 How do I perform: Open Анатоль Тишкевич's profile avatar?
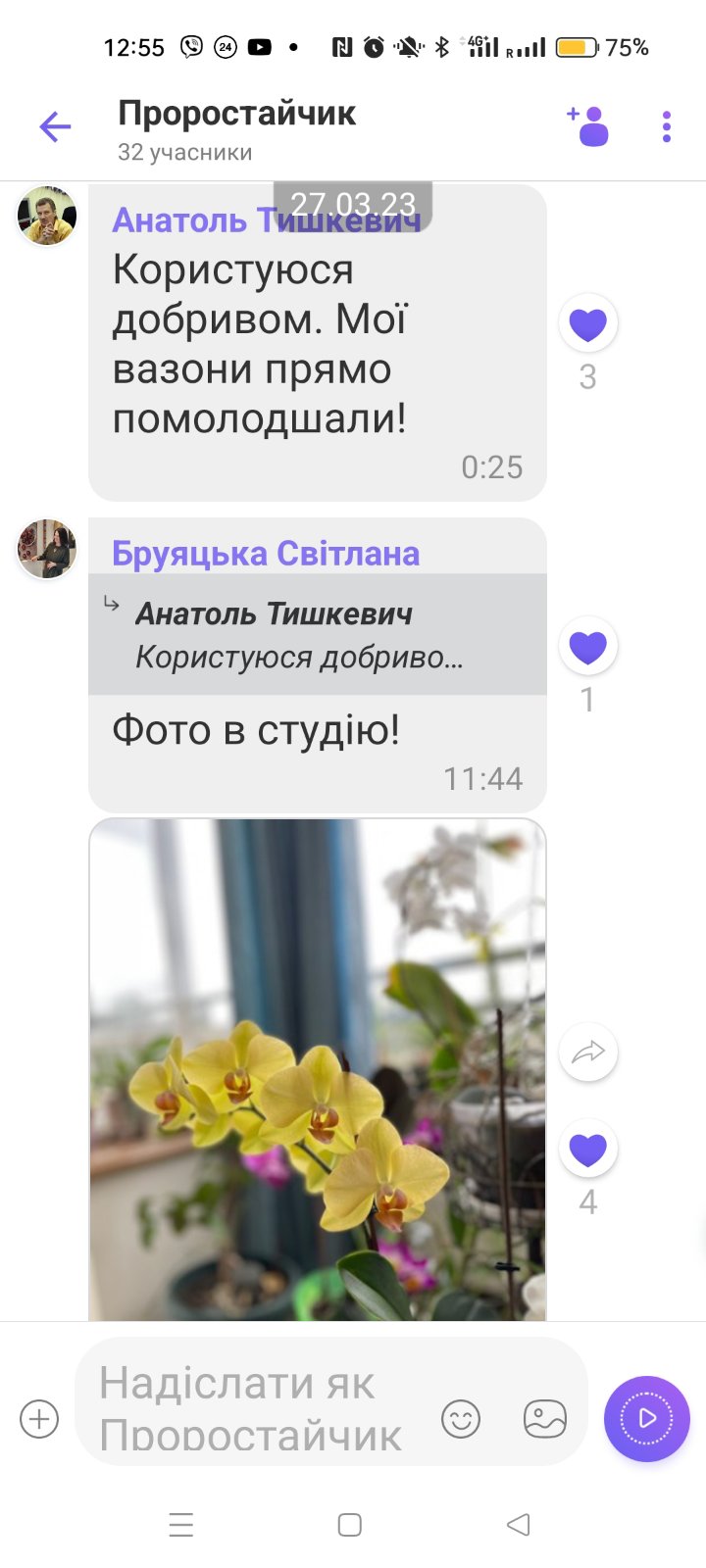(x=47, y=216)
